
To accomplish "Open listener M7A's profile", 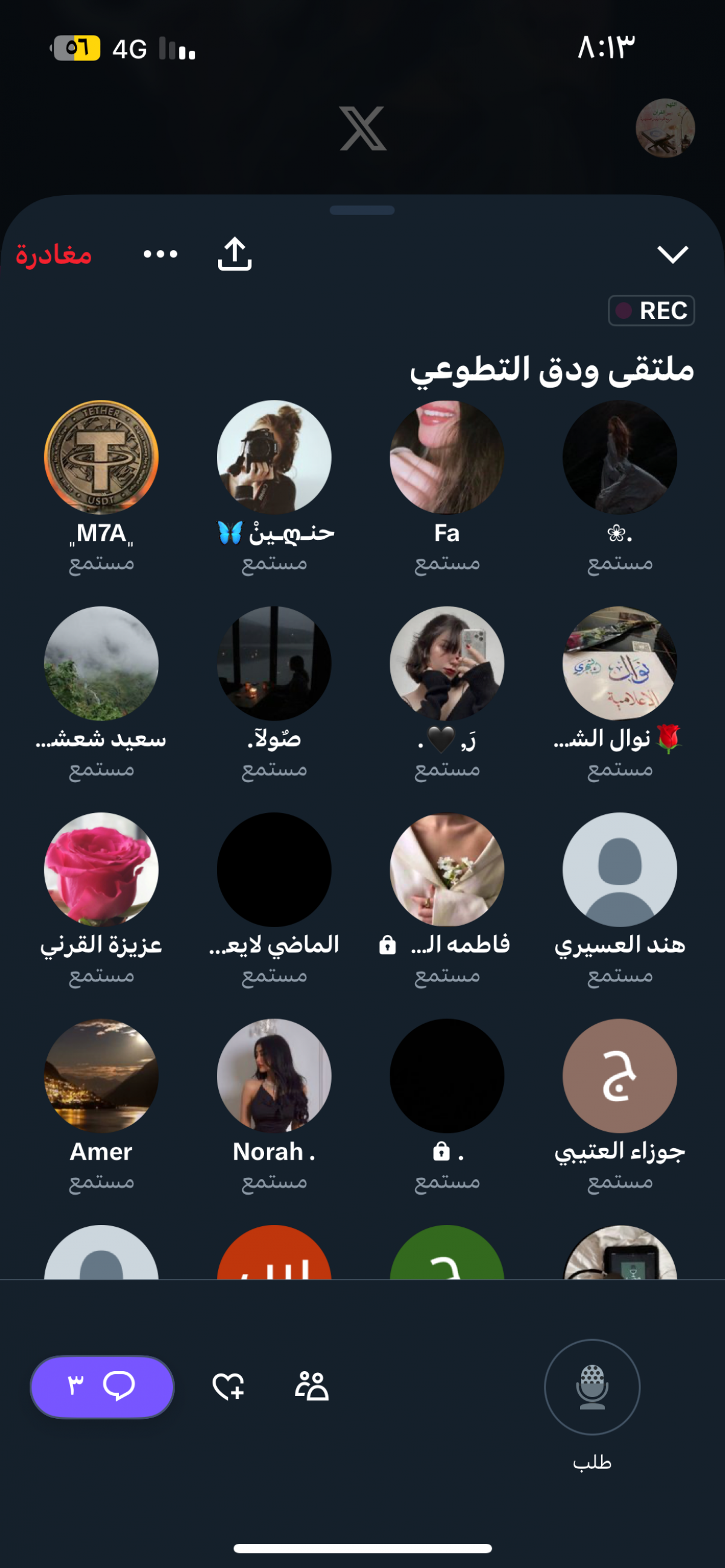I will click(101, 457).
